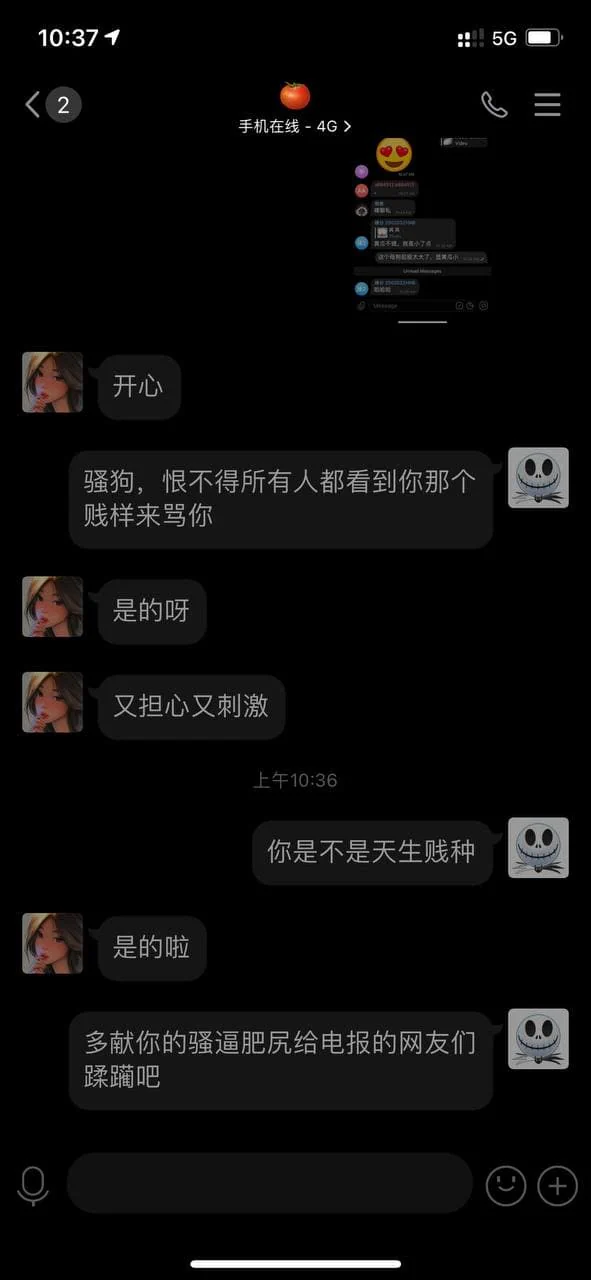Screen dimensions: 591x1280
Task: Open the chat settings hamburger menu
Action: 547,104
